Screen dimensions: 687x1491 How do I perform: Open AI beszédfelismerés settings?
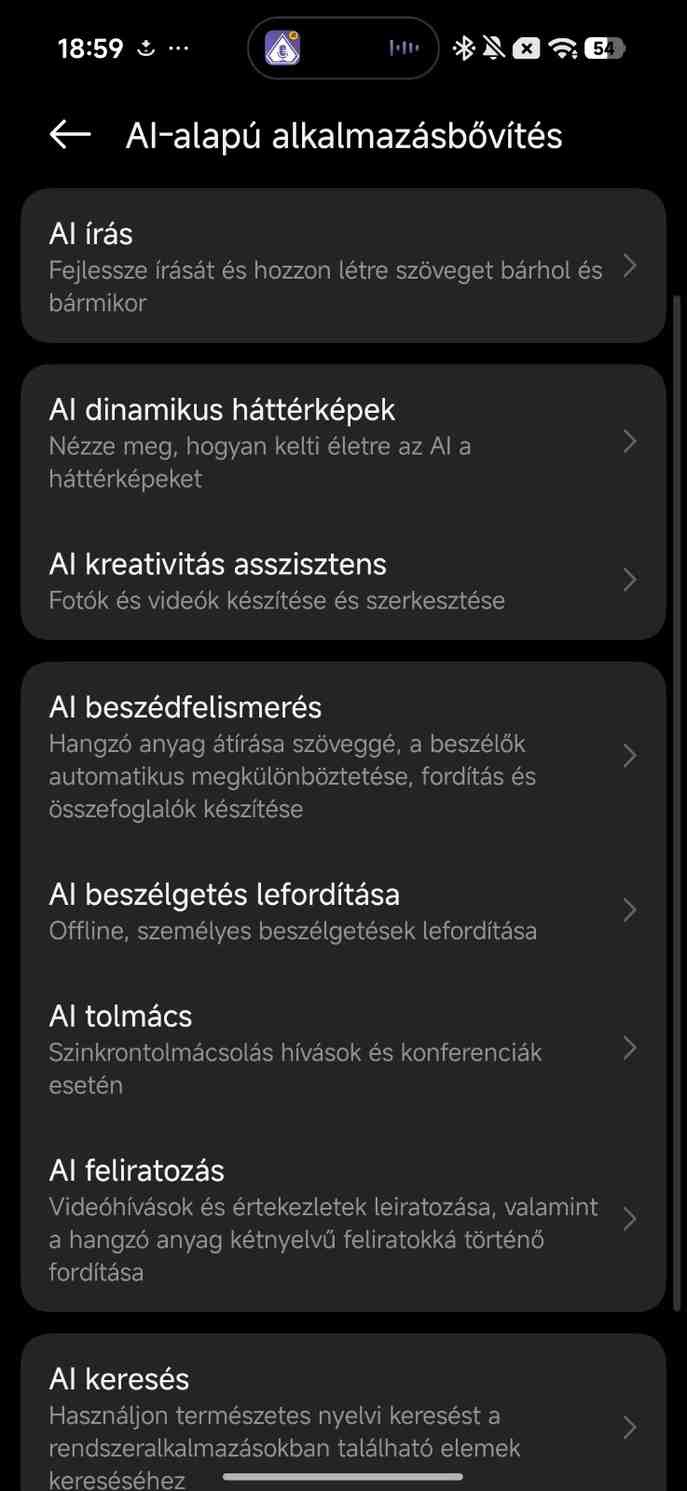tap(342, 755)
